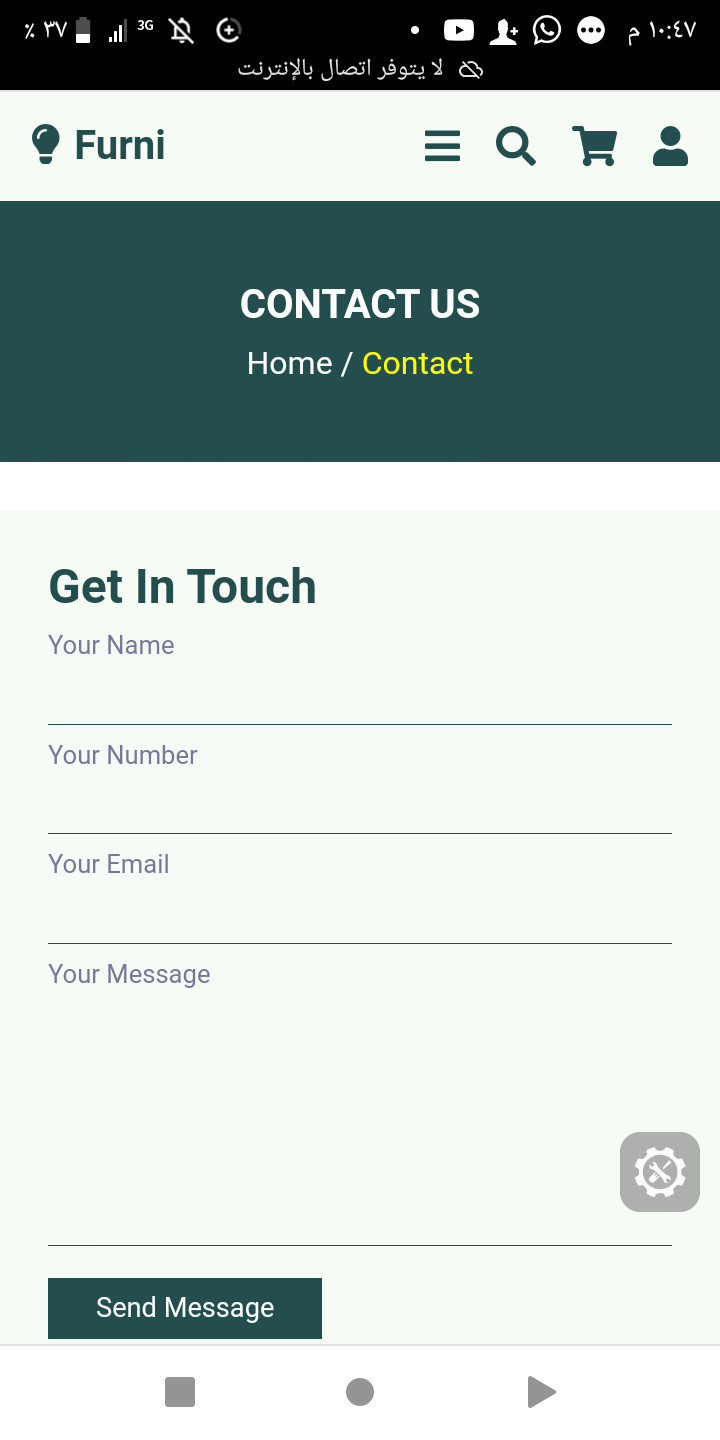
Task: Open the shopping cart
Action: tap(594, 146)
